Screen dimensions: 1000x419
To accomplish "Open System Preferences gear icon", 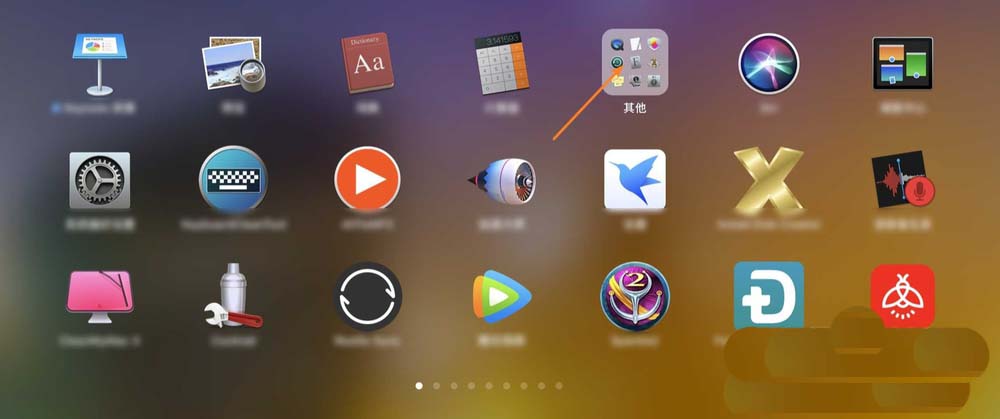I will point(99,180).
